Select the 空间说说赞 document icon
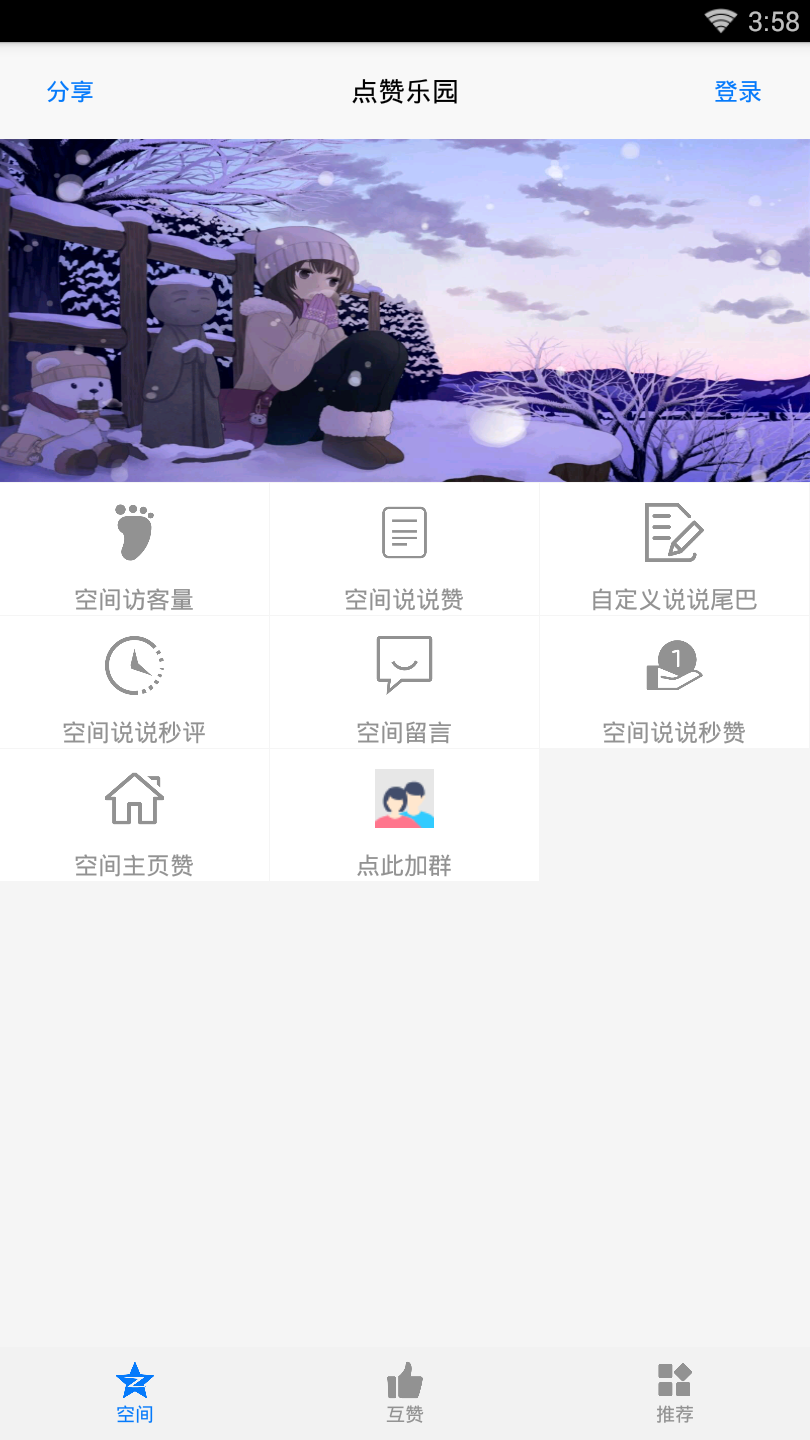Screen dimensions: 810x1440 (x=404, y=533)
